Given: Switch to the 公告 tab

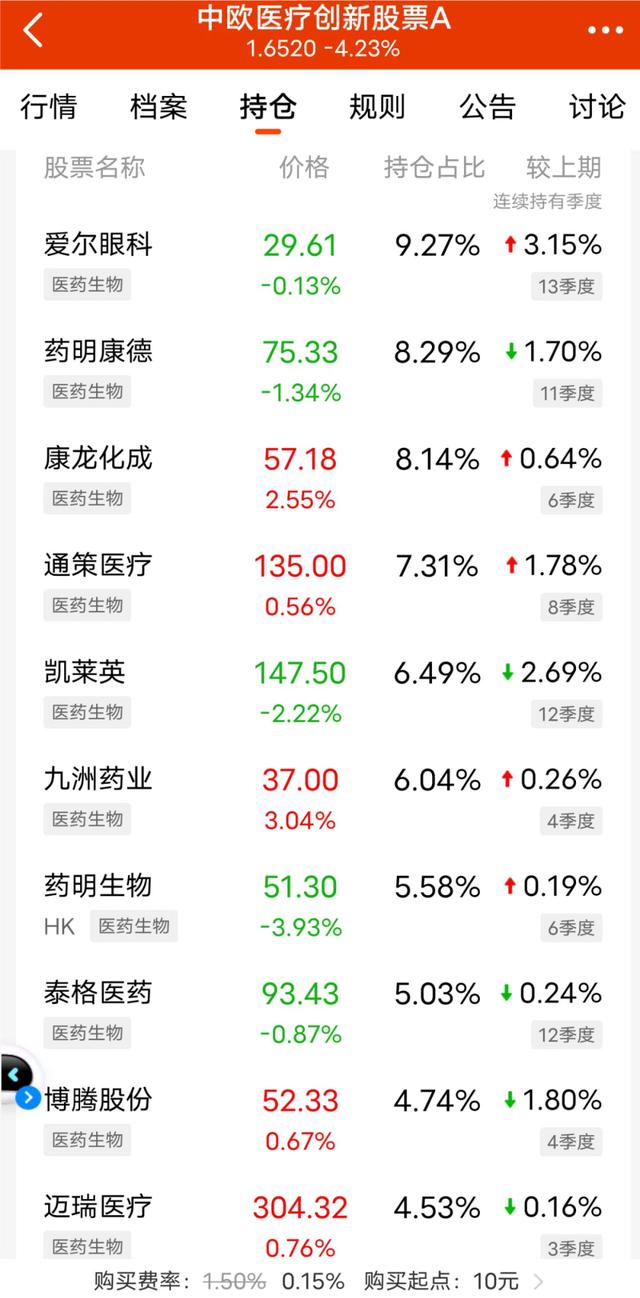Looking at the screenshot, I should [487, 107].
